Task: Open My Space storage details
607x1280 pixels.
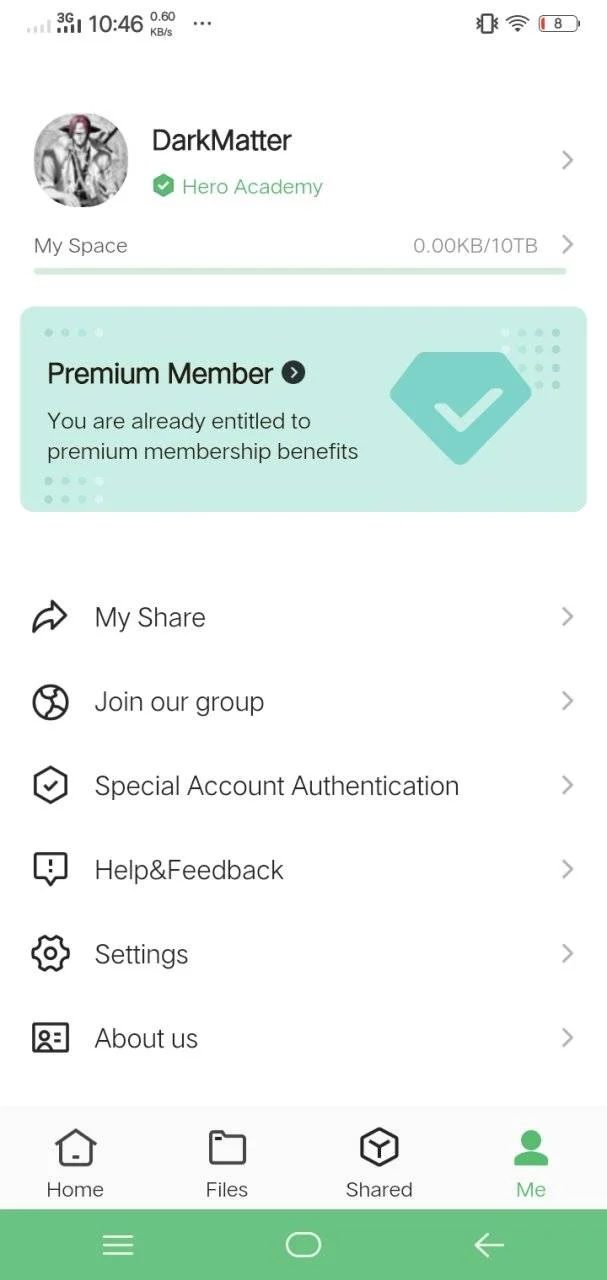Action: coord(303,245)
